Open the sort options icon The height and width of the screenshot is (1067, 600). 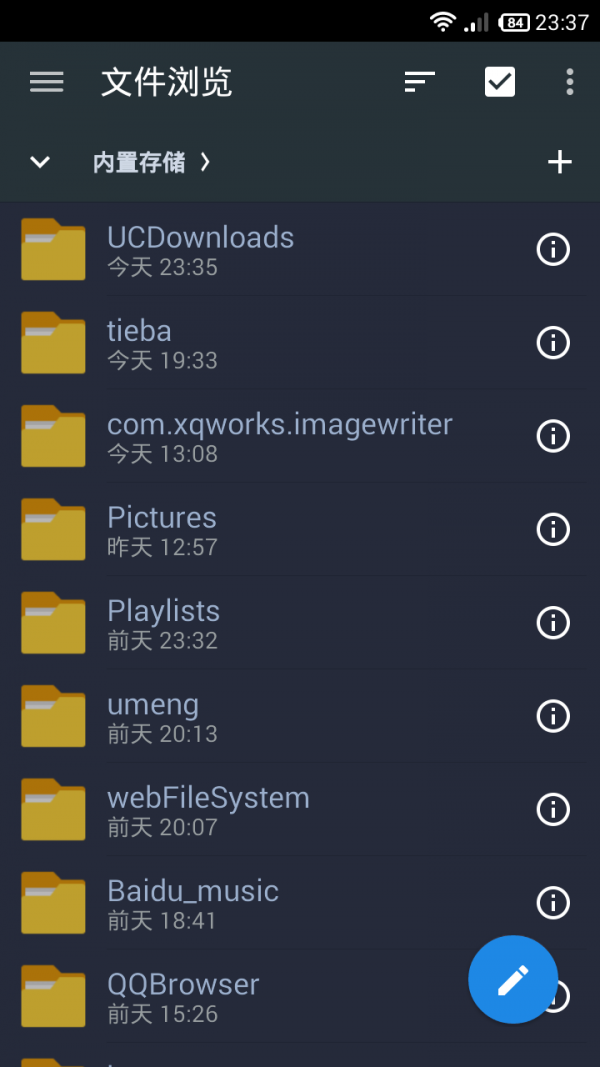coord(420,82)
